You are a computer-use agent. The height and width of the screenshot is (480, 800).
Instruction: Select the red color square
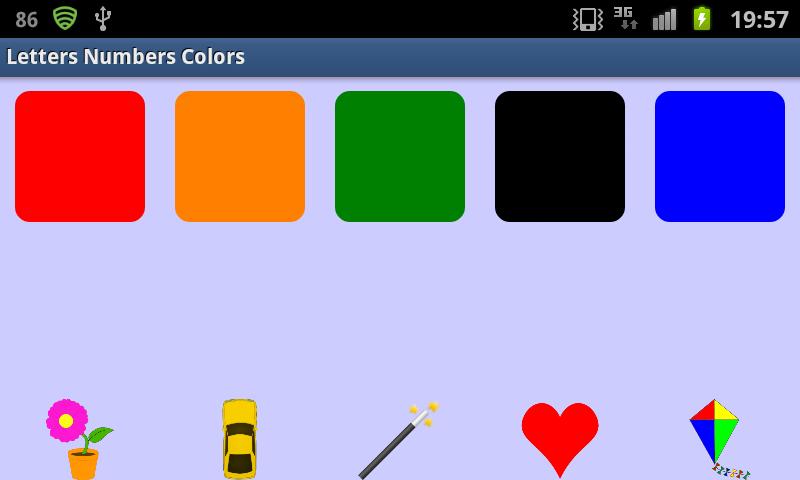pos(80,156)
